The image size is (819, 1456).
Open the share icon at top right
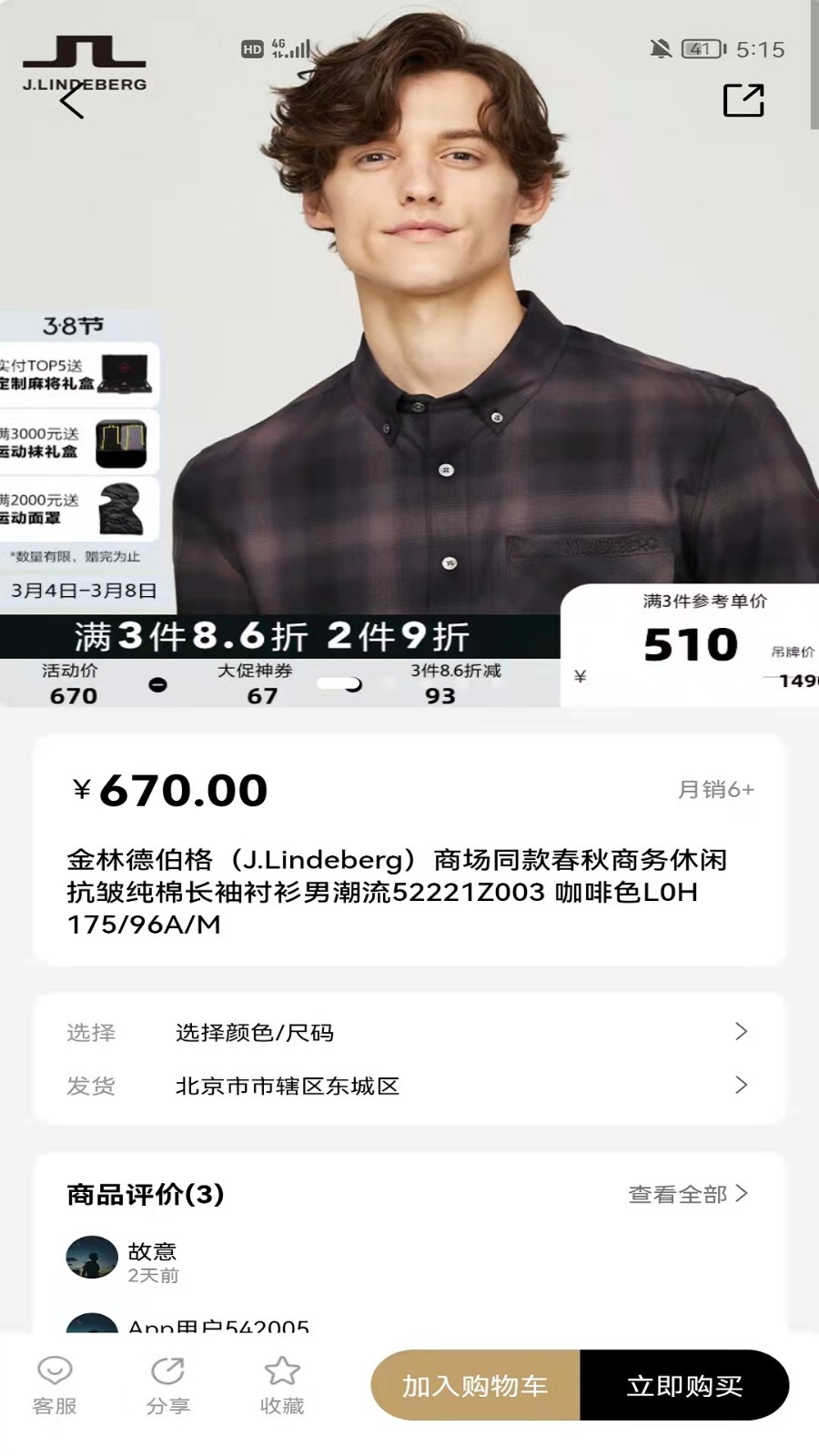click(744, 98)
